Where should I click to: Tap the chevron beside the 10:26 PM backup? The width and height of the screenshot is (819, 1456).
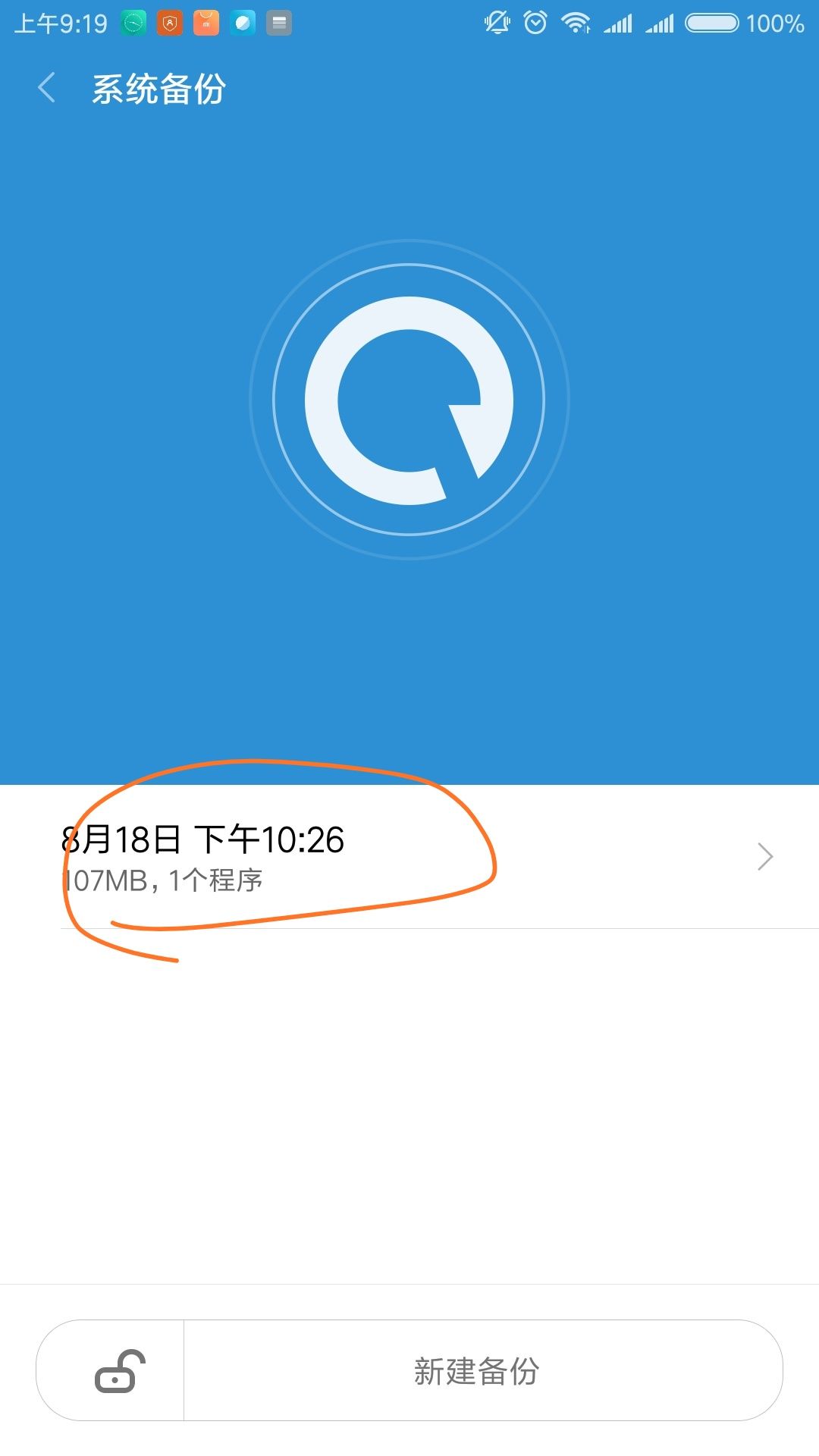[x=764, y=855]
